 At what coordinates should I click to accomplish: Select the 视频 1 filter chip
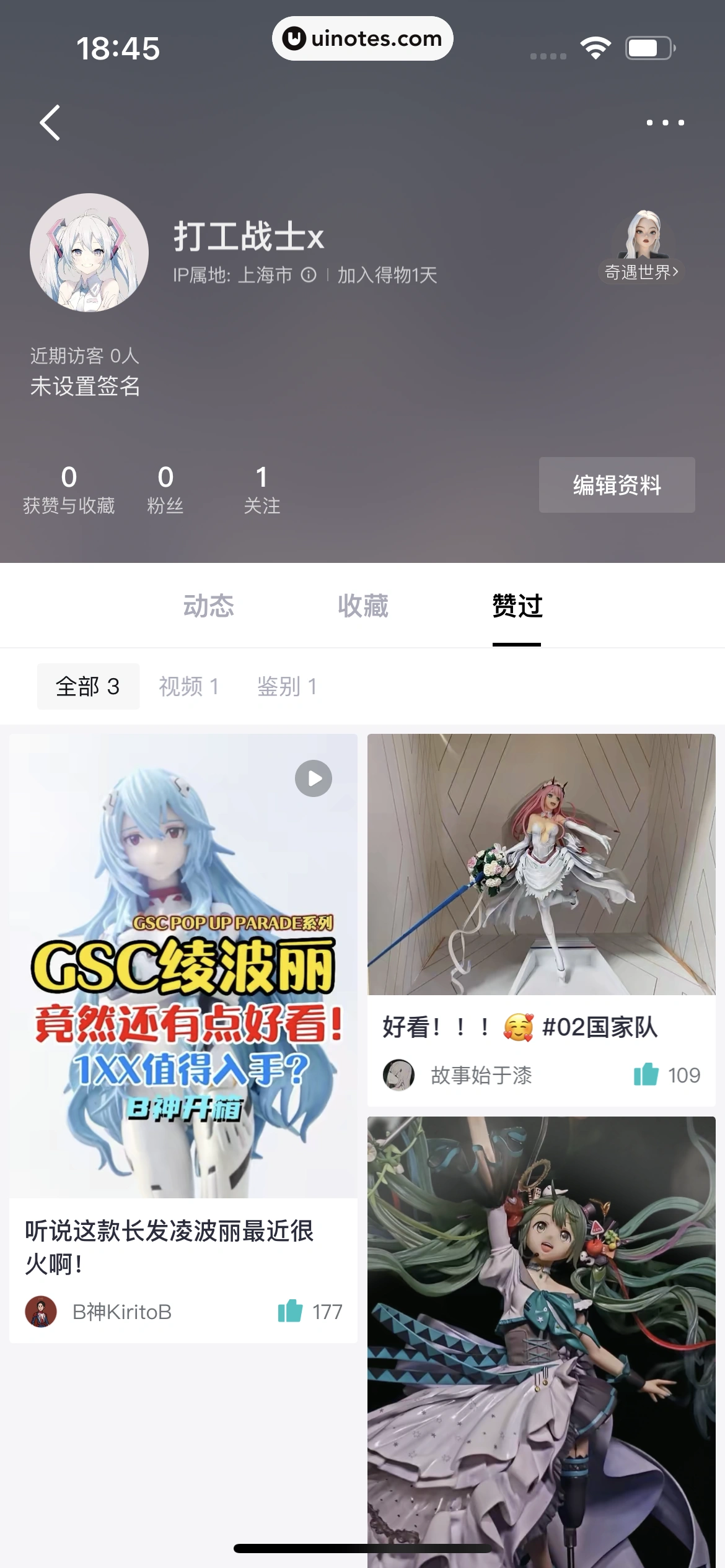click(188, 686)
